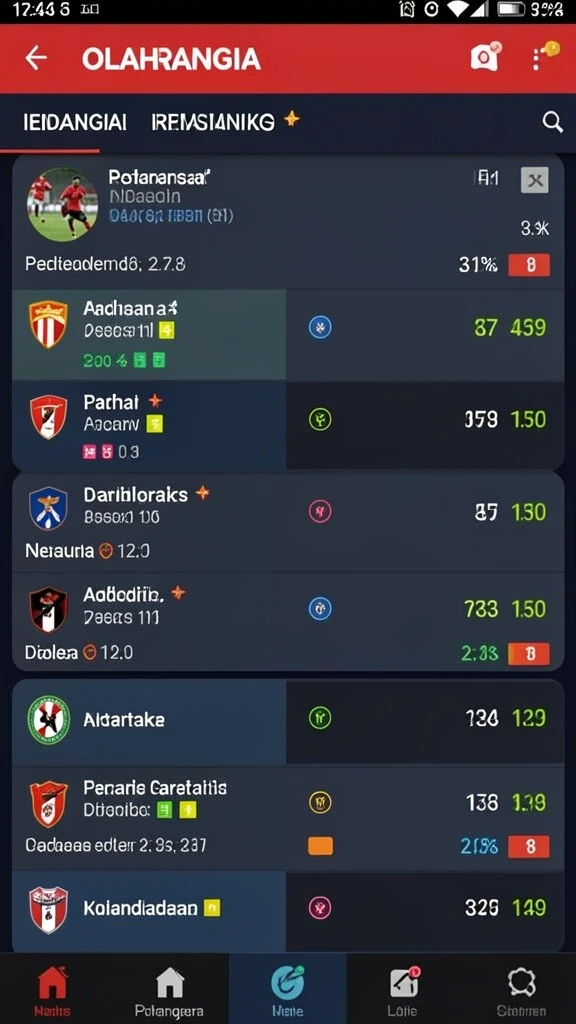Open the Stamren bottom tab
Image resolution: width=576 pixels, height=1024 pixels.
click(521, 991)
